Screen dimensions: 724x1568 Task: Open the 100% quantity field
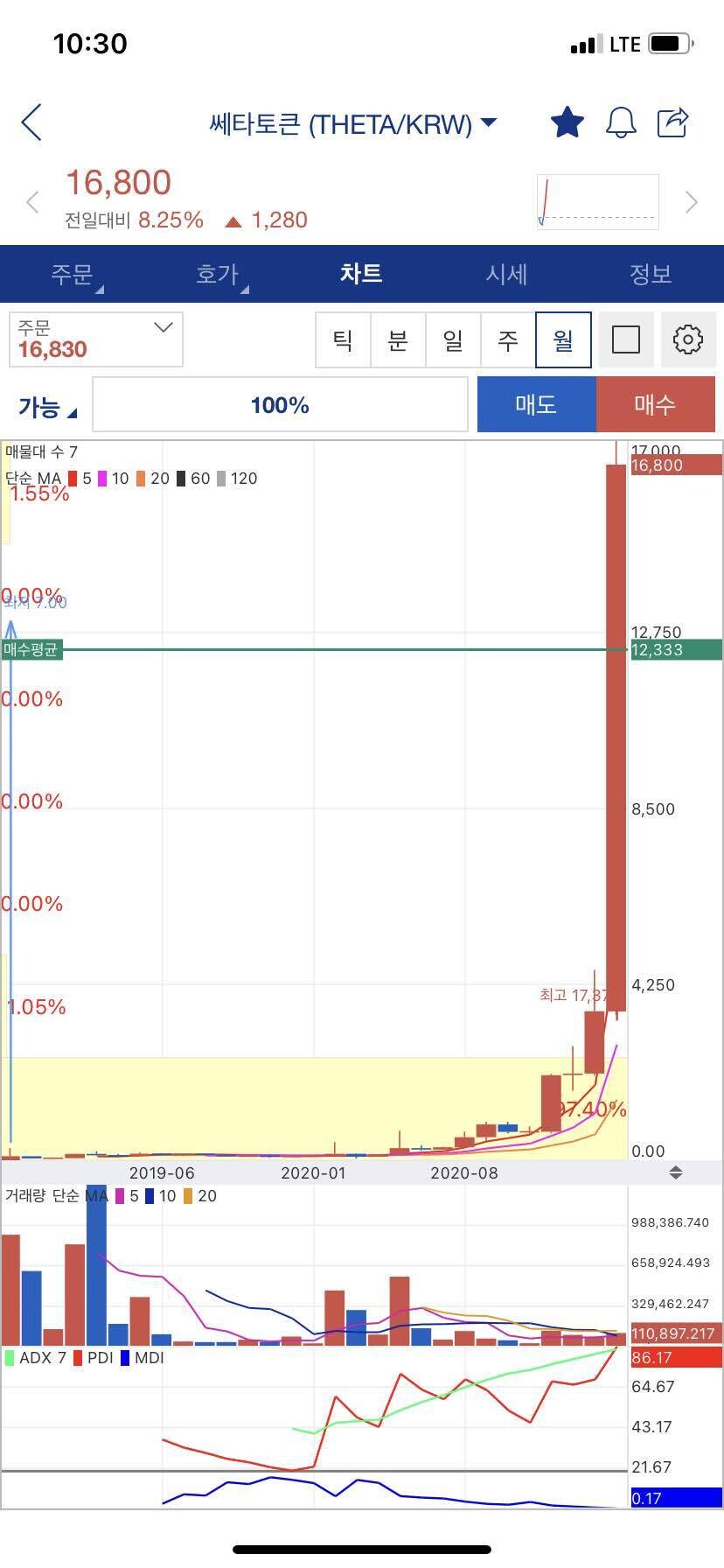(x=280, y=405)
